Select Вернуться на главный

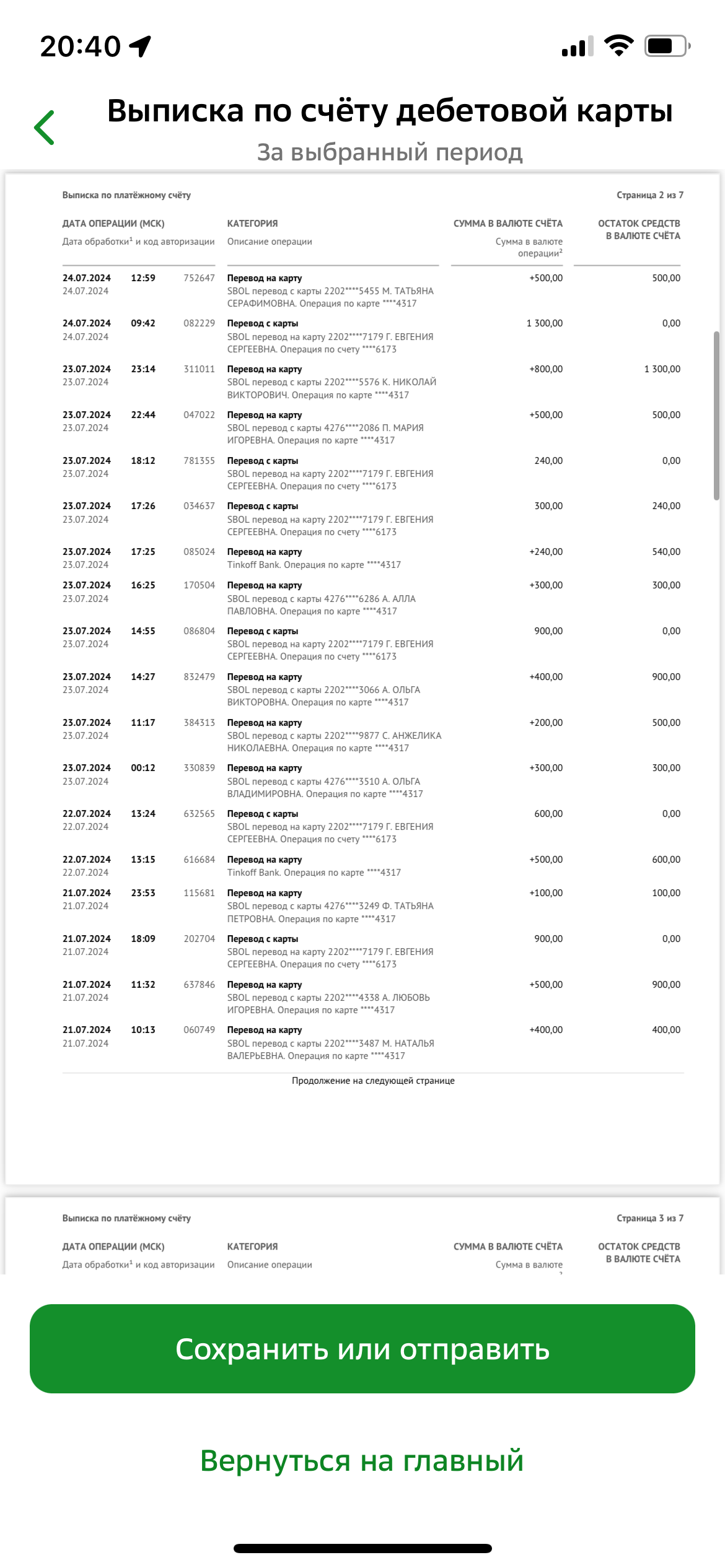point(362,1461)
